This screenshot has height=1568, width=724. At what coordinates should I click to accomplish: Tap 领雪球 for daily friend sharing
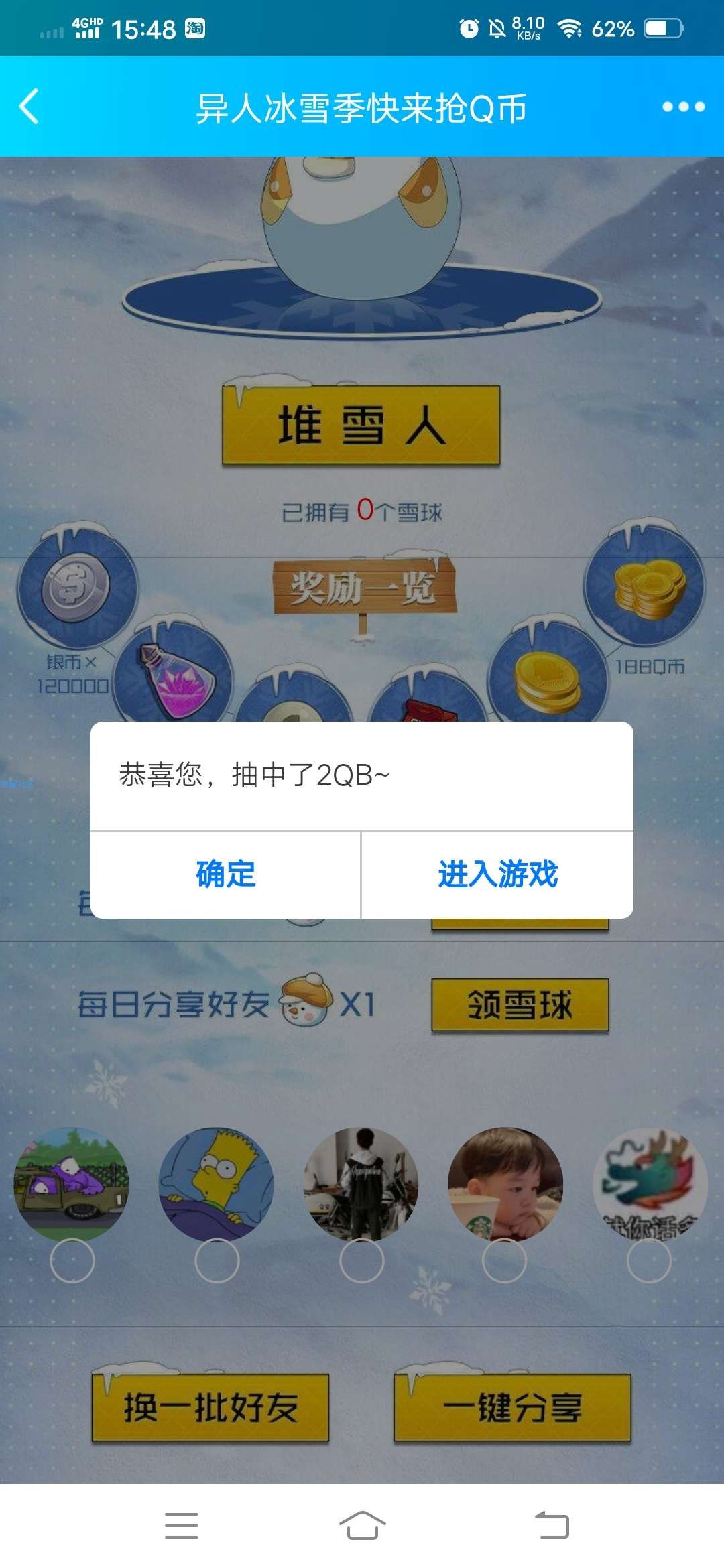520,1004
